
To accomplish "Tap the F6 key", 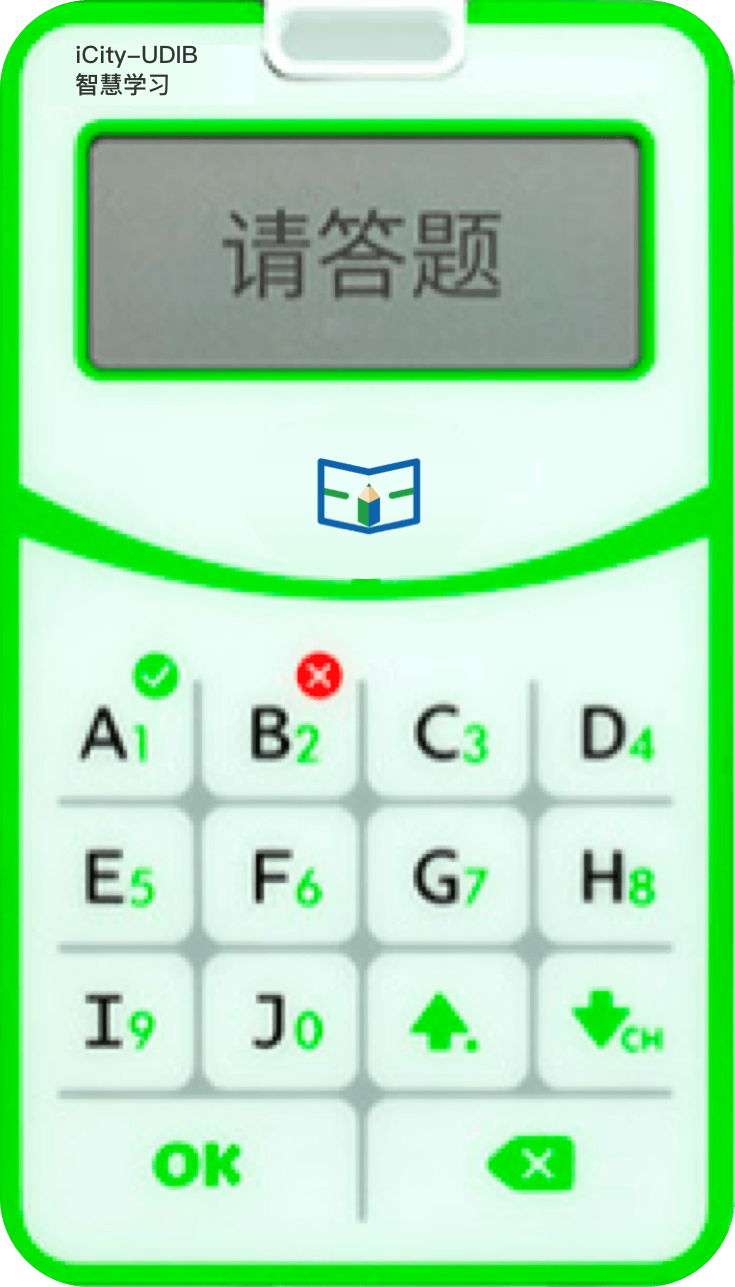I will tap(284, 880).
